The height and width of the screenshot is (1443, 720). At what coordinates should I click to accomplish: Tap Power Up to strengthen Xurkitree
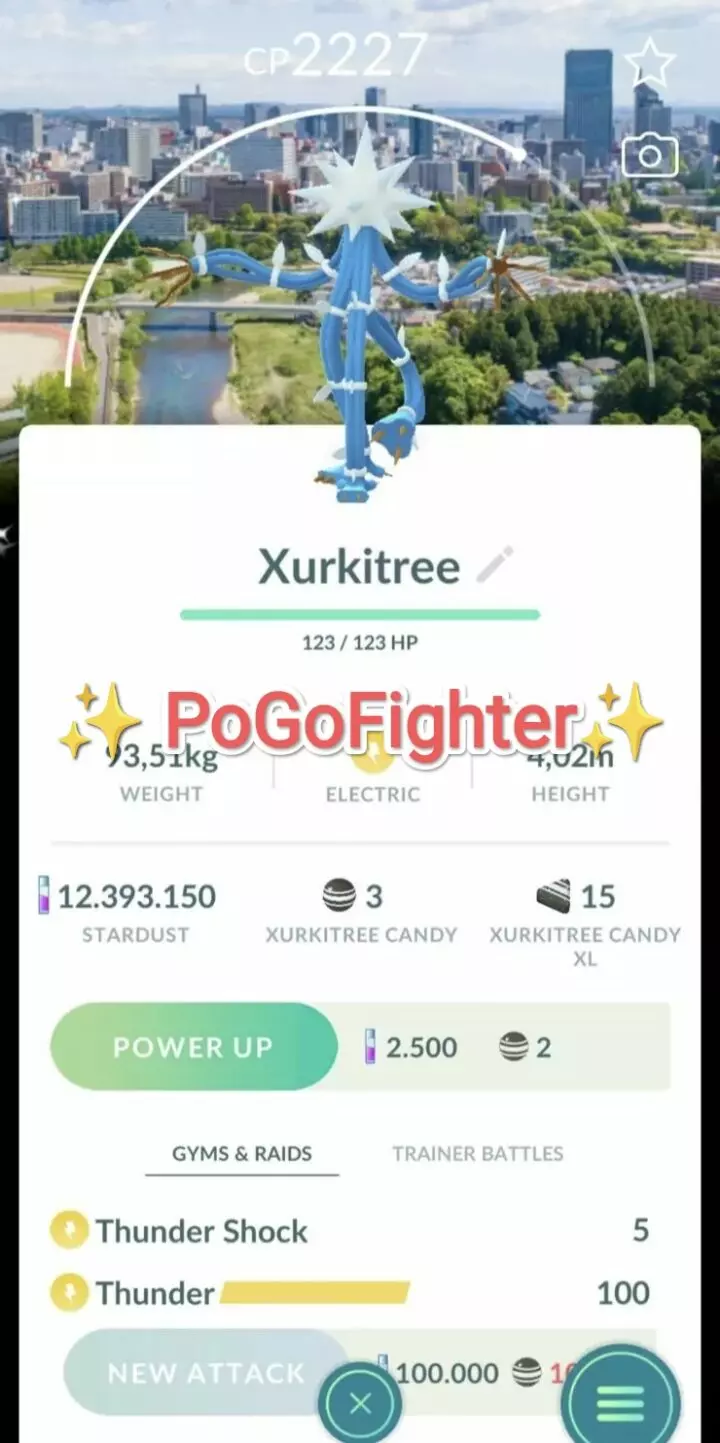(193, 1047)
